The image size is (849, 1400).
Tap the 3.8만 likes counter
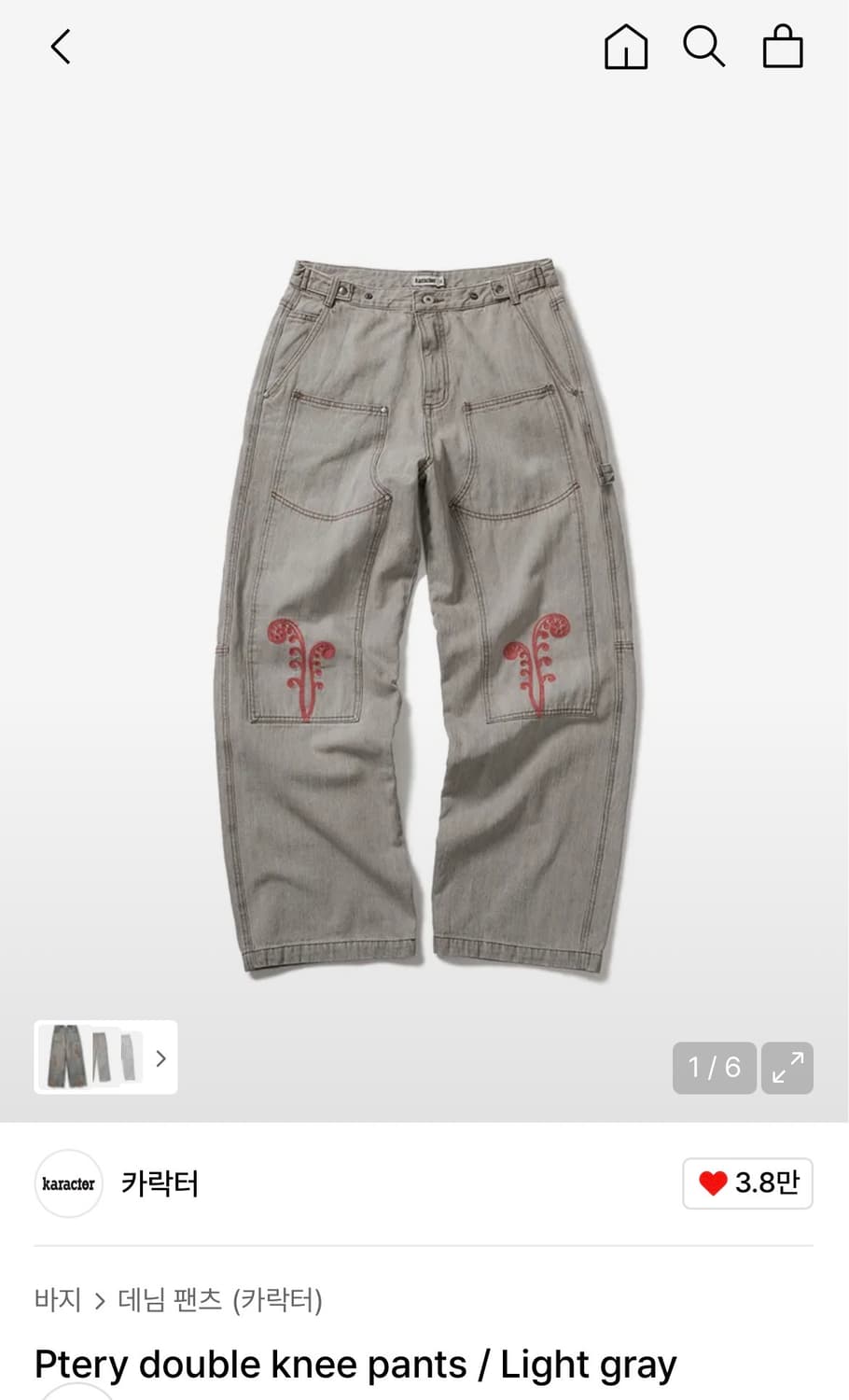[767, 1183]
